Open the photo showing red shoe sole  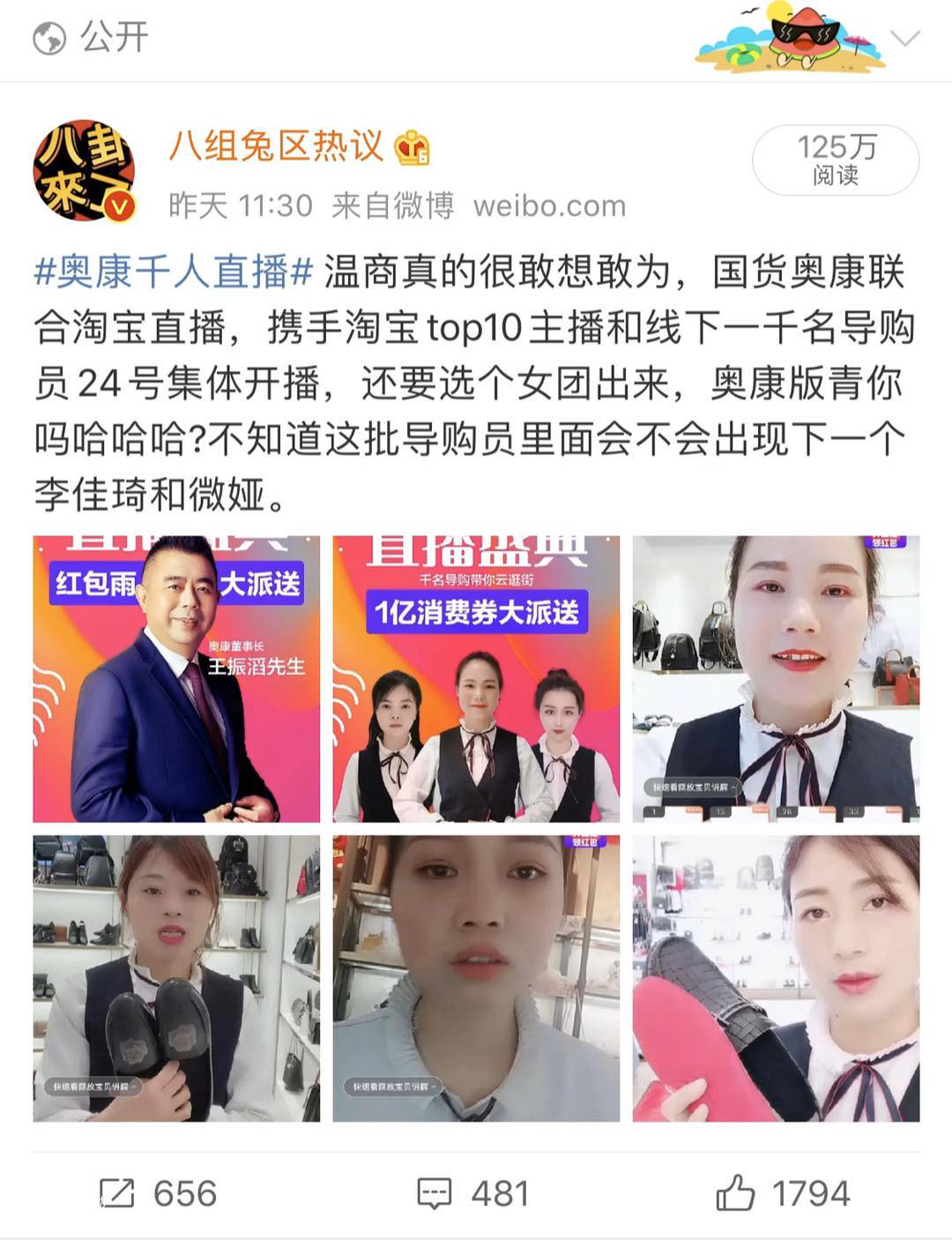click(776, 979)
